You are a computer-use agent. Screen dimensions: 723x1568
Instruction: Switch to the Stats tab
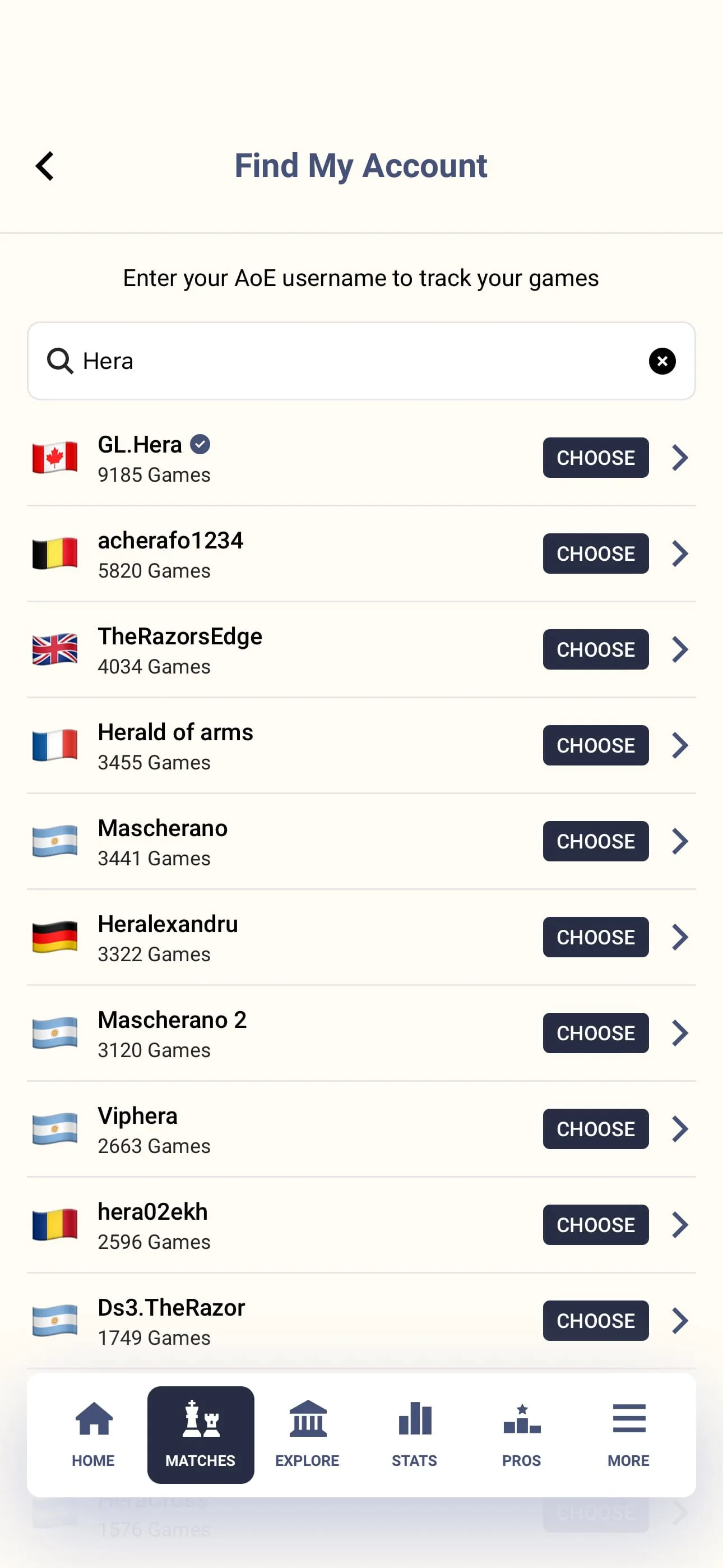(414, 1434)
